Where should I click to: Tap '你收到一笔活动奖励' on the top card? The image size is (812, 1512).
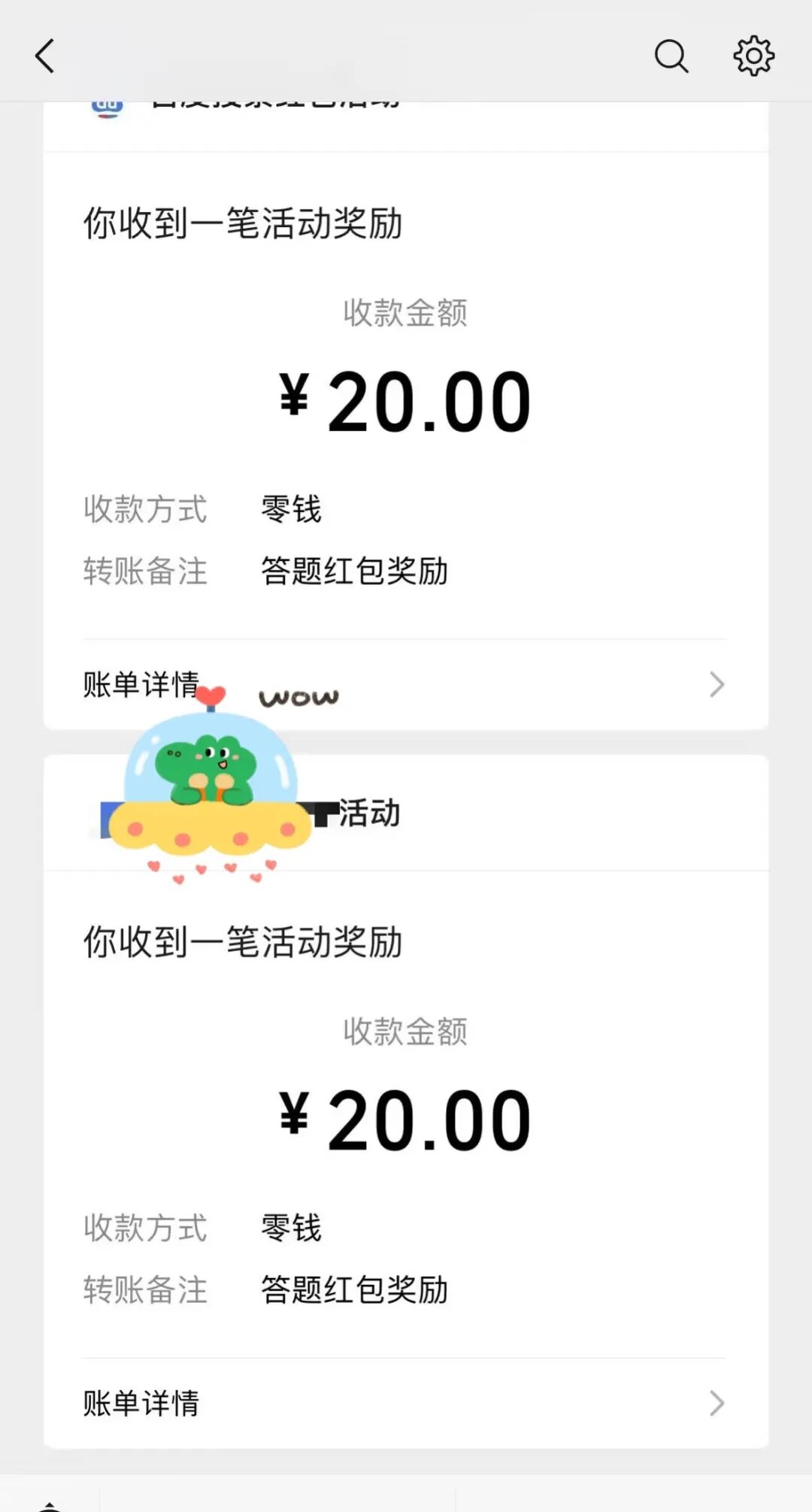point(243,222)
